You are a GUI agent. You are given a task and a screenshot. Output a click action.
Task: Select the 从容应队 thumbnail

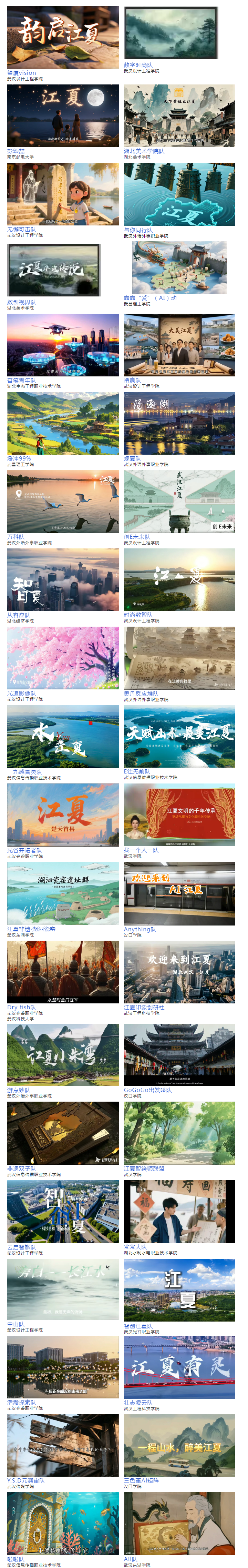63,579
